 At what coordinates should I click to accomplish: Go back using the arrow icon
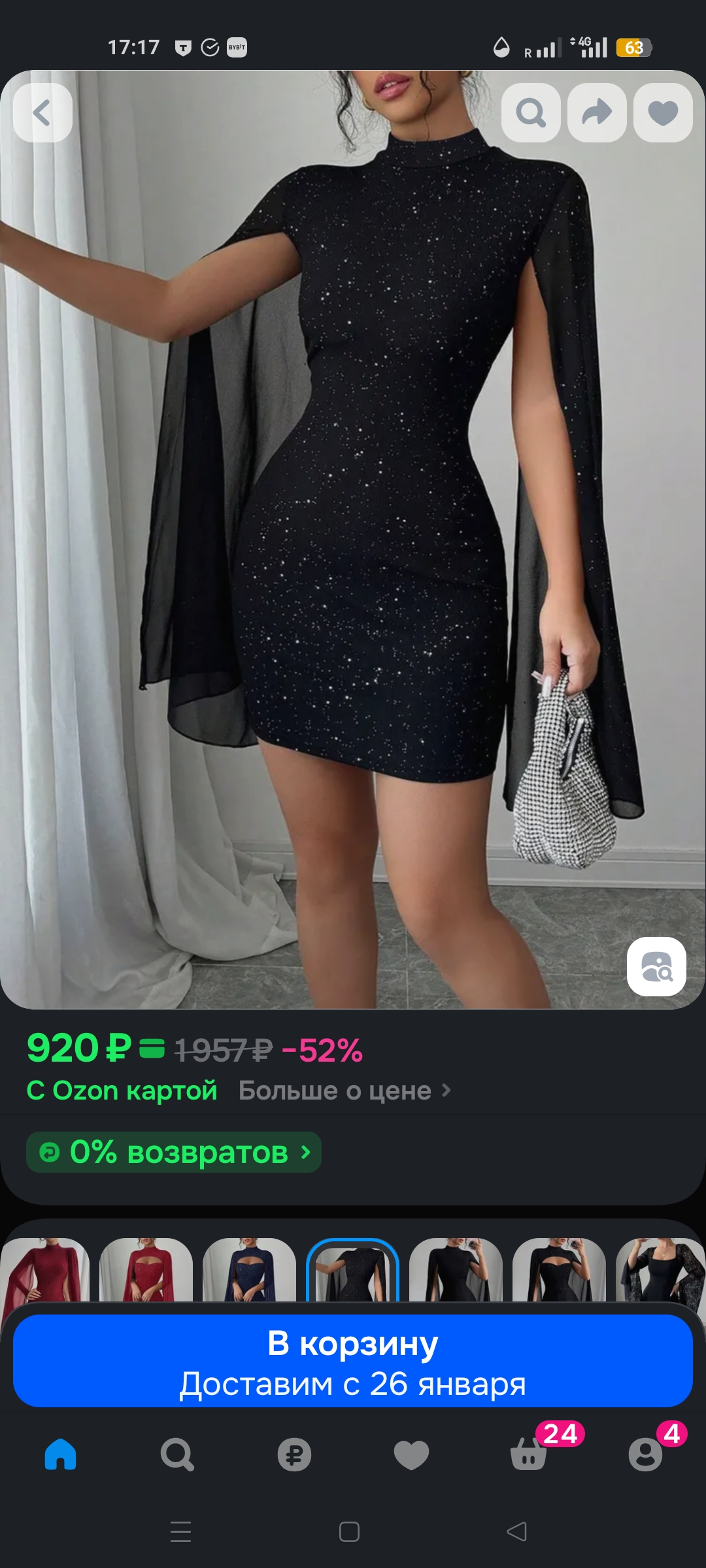[42, 112]
